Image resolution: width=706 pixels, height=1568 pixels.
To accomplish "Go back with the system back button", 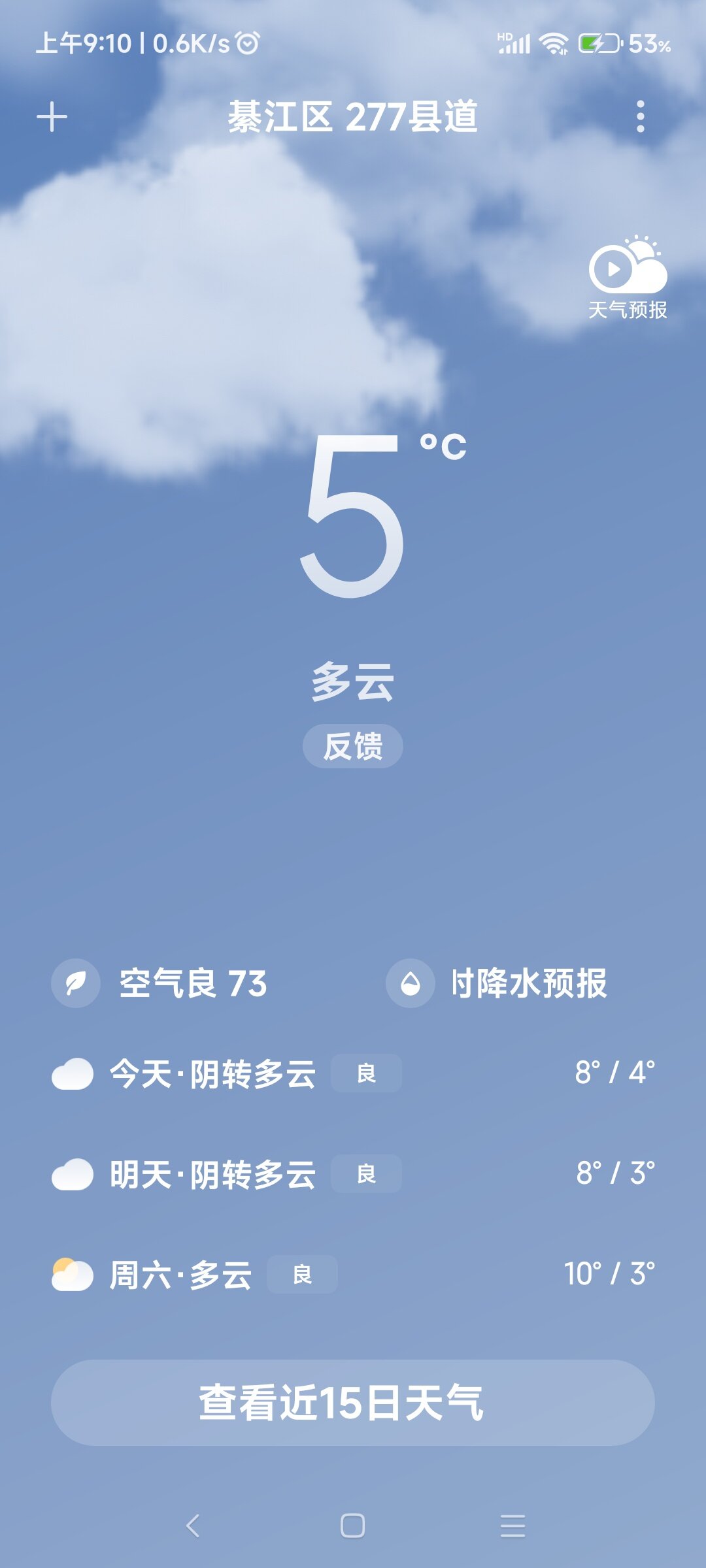I will 193,1526.
